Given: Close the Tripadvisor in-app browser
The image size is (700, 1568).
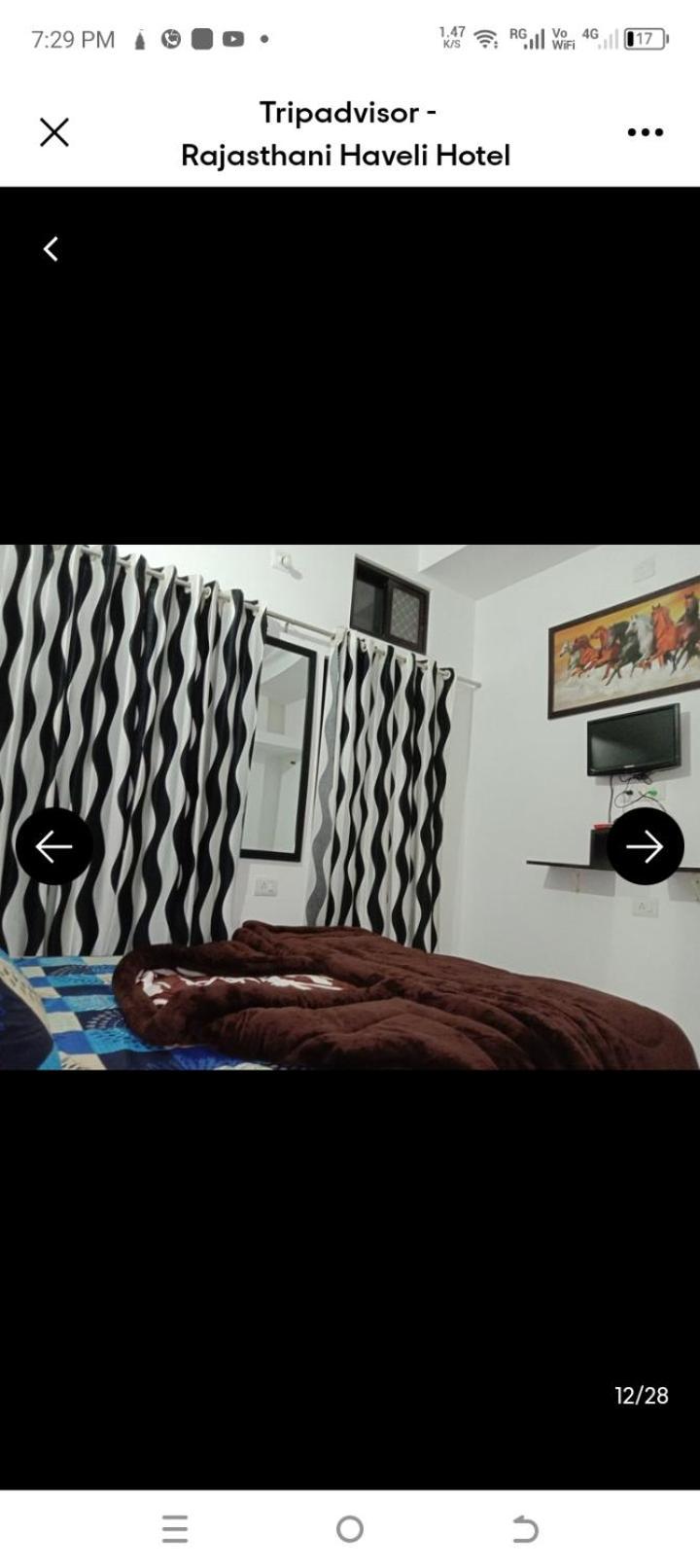Looking at the screenshot, I should click(54, 132).
